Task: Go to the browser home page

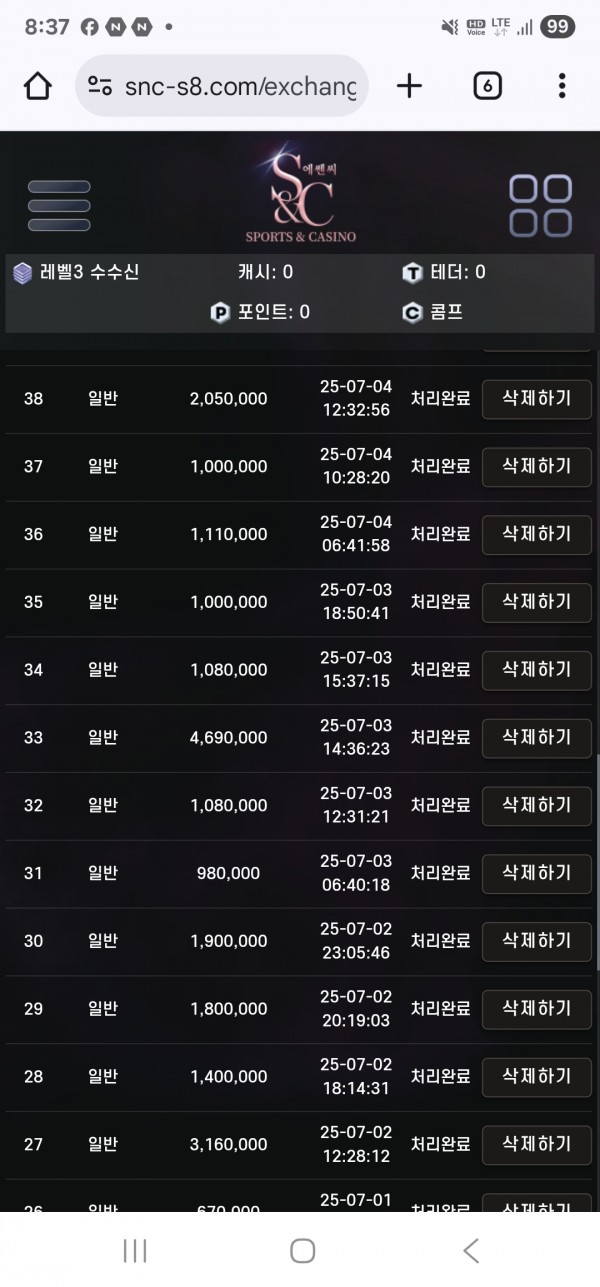Action: 38,87
